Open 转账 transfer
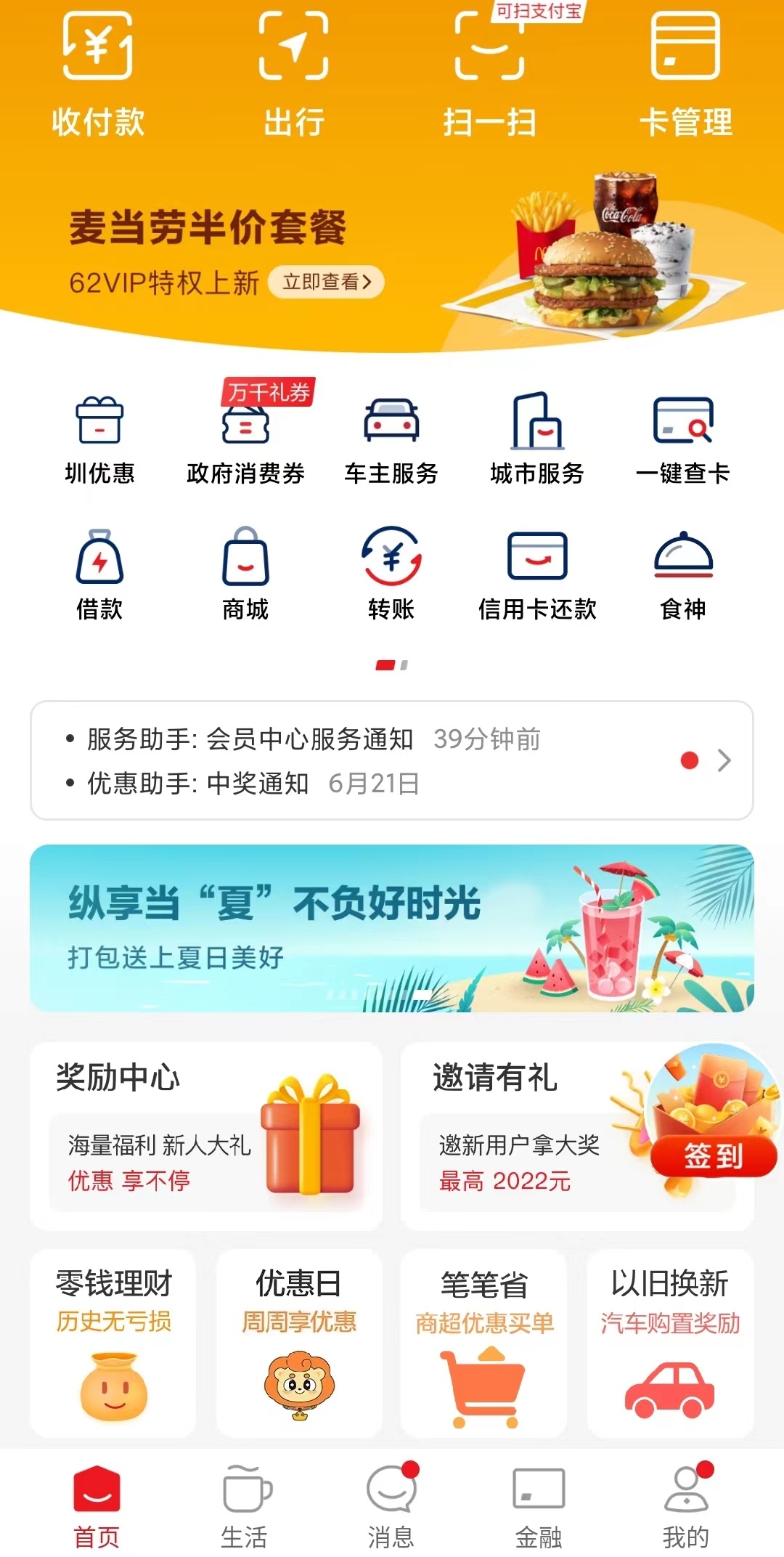 pos(391,574)
